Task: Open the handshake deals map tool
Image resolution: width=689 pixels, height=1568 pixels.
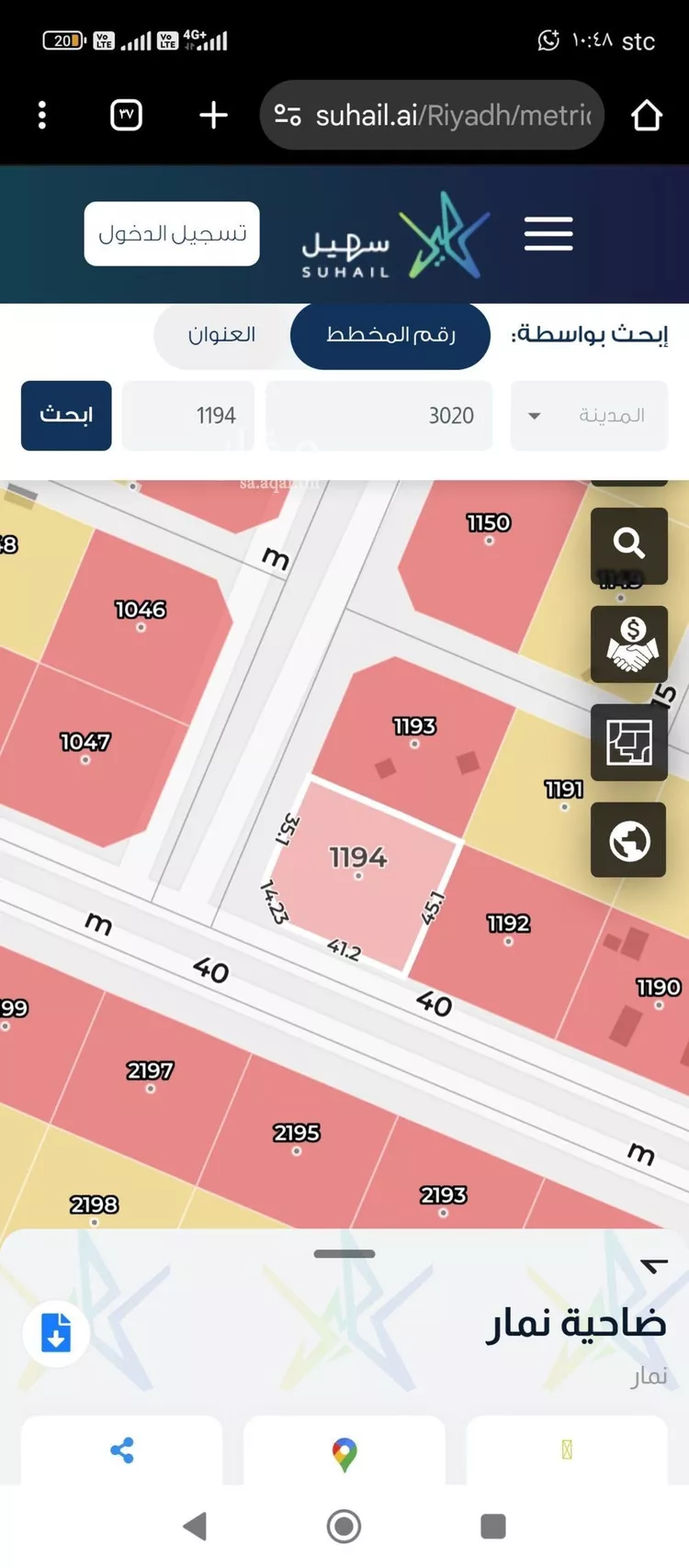Action: coord(628,644)
